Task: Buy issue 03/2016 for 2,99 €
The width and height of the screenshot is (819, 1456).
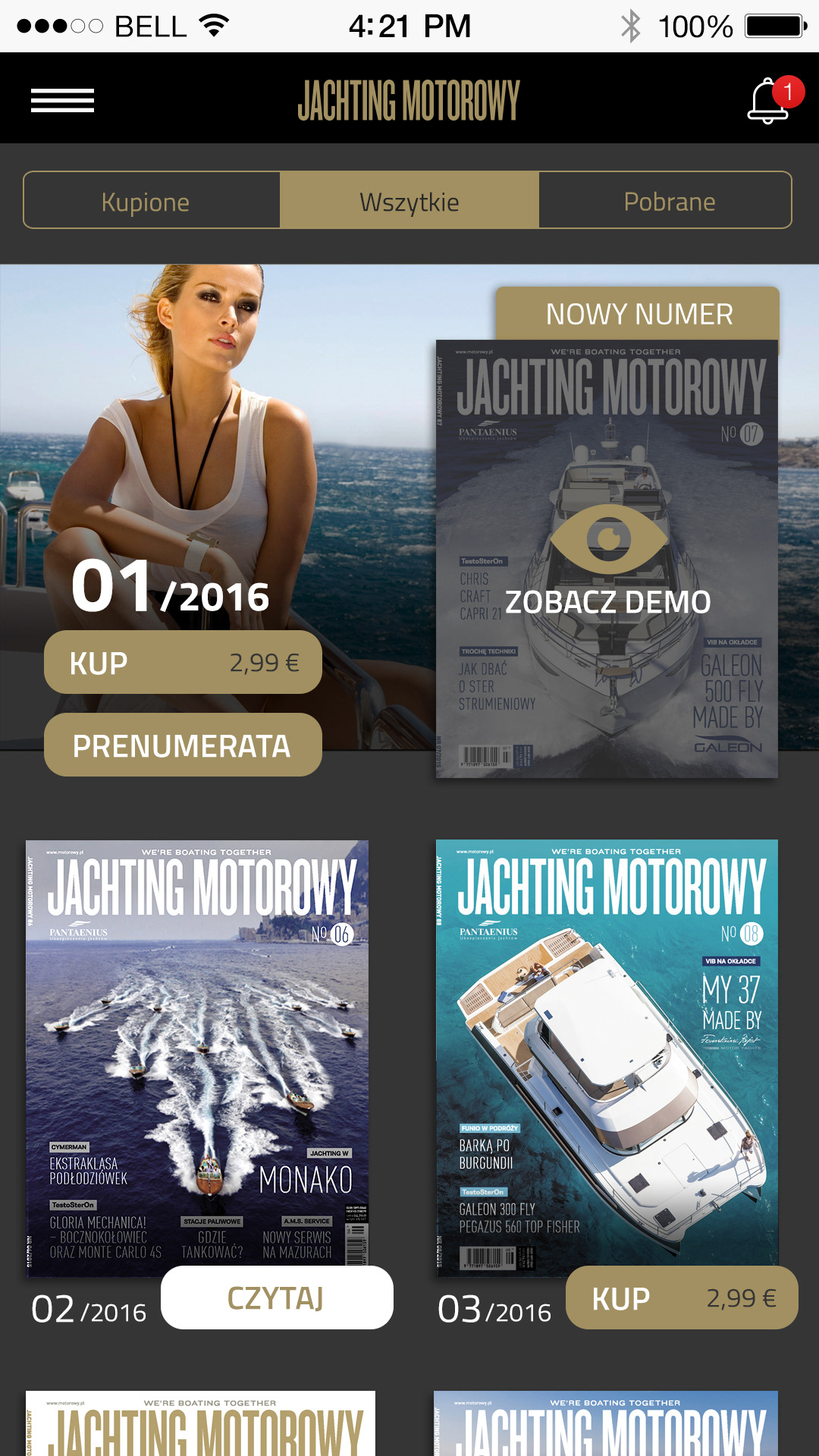Action: 682,1298
